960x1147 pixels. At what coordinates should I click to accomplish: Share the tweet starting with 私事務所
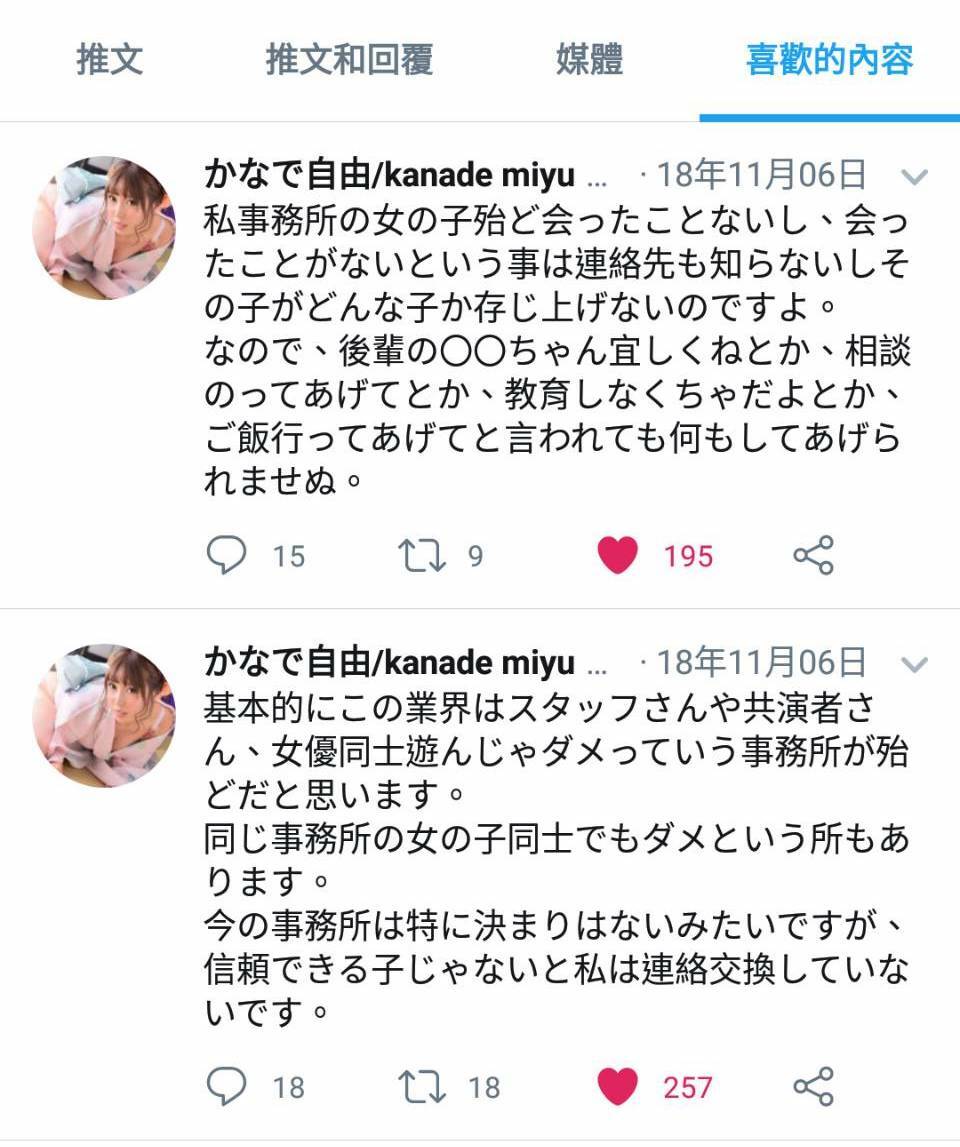tap(813, 555)
